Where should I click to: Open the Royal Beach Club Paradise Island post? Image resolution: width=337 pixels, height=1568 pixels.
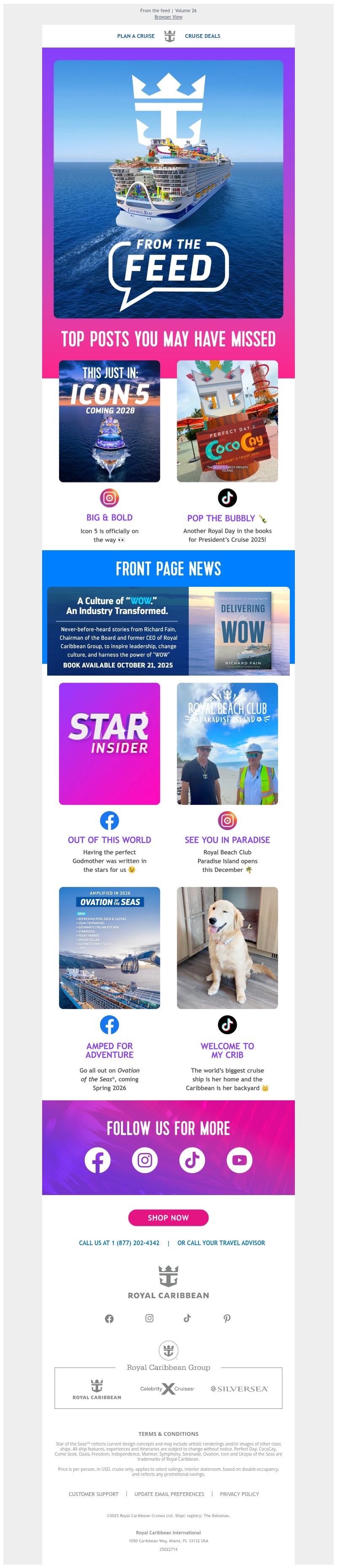coord(227,744)
